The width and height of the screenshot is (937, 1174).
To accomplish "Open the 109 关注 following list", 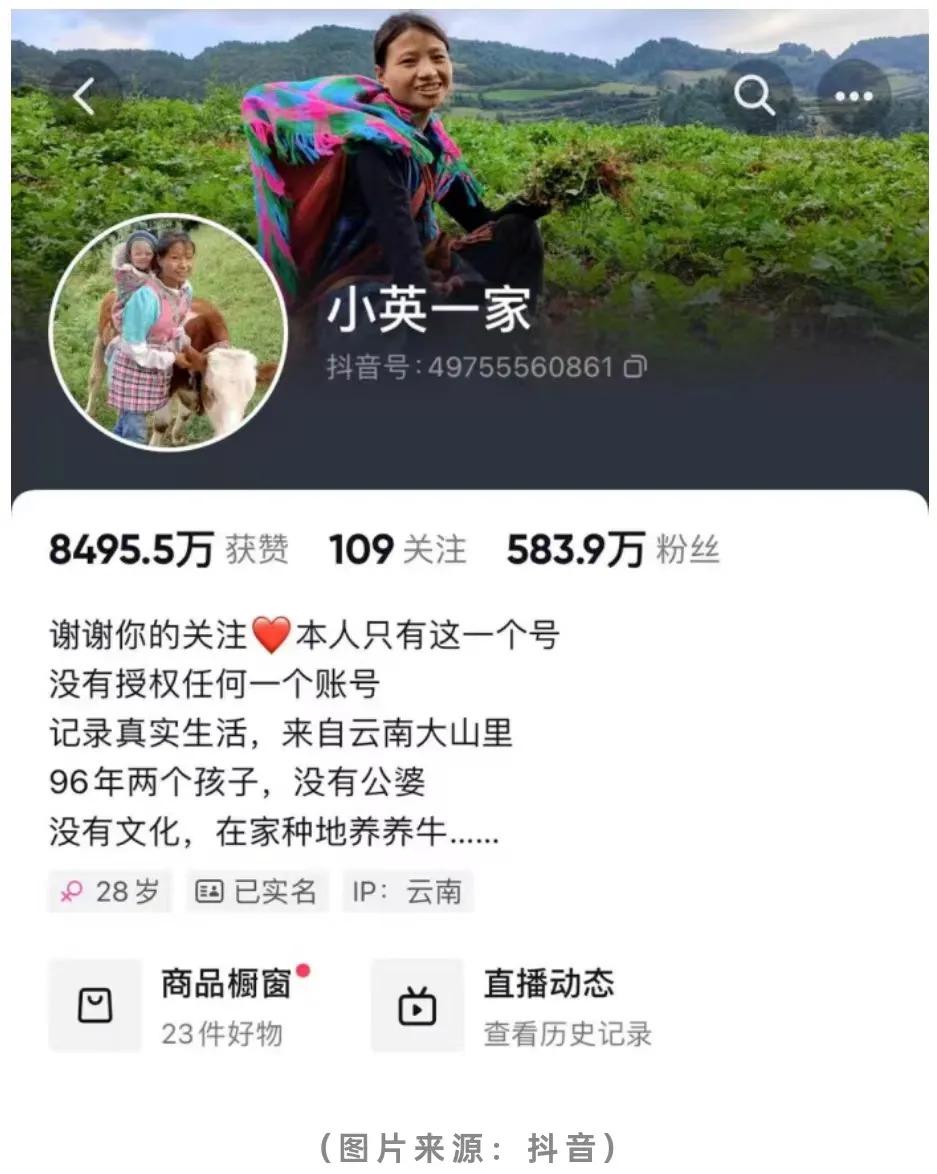I will coord(397,550).
